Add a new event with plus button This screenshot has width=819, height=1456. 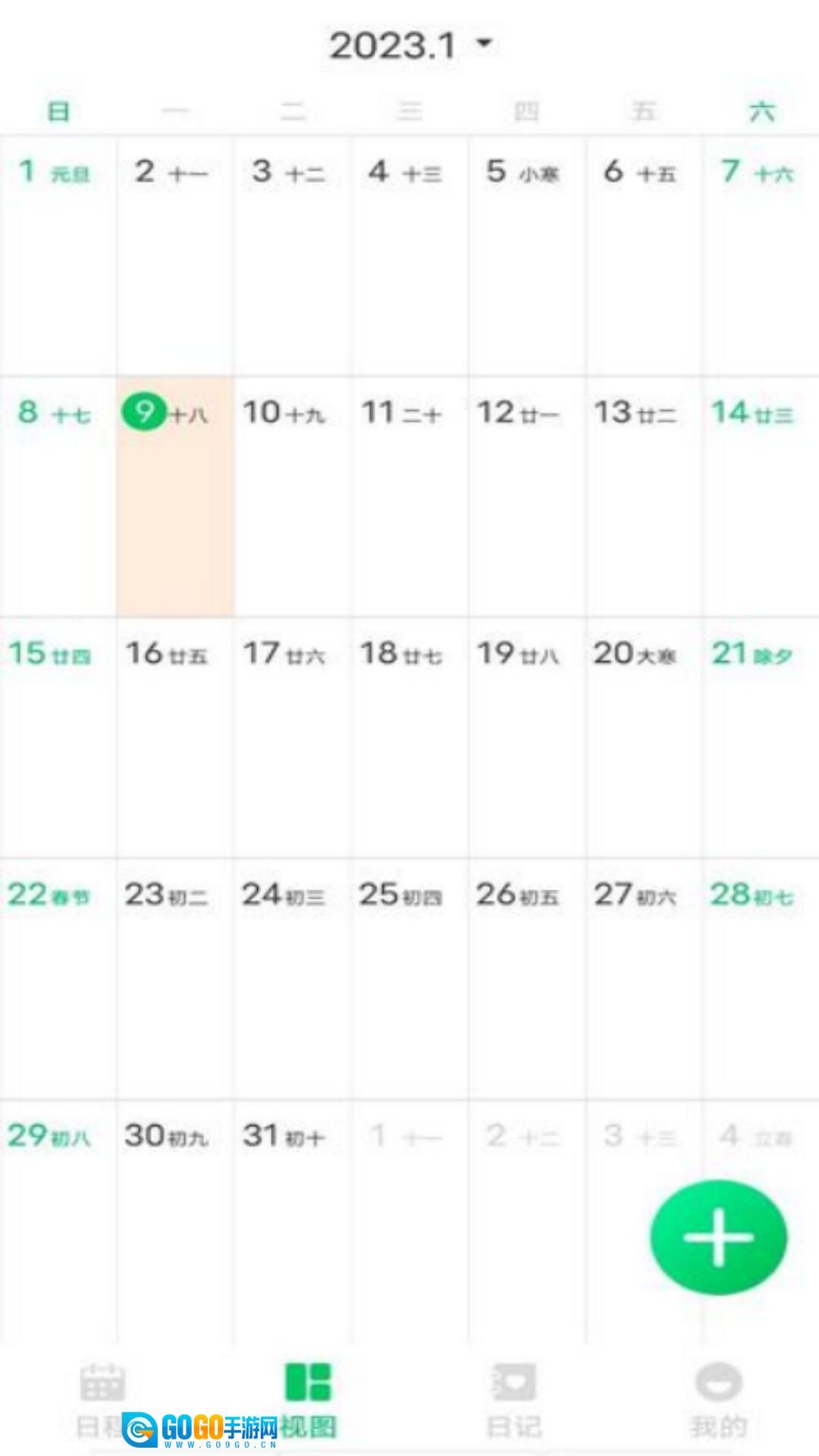click(x=717, y=1238)
